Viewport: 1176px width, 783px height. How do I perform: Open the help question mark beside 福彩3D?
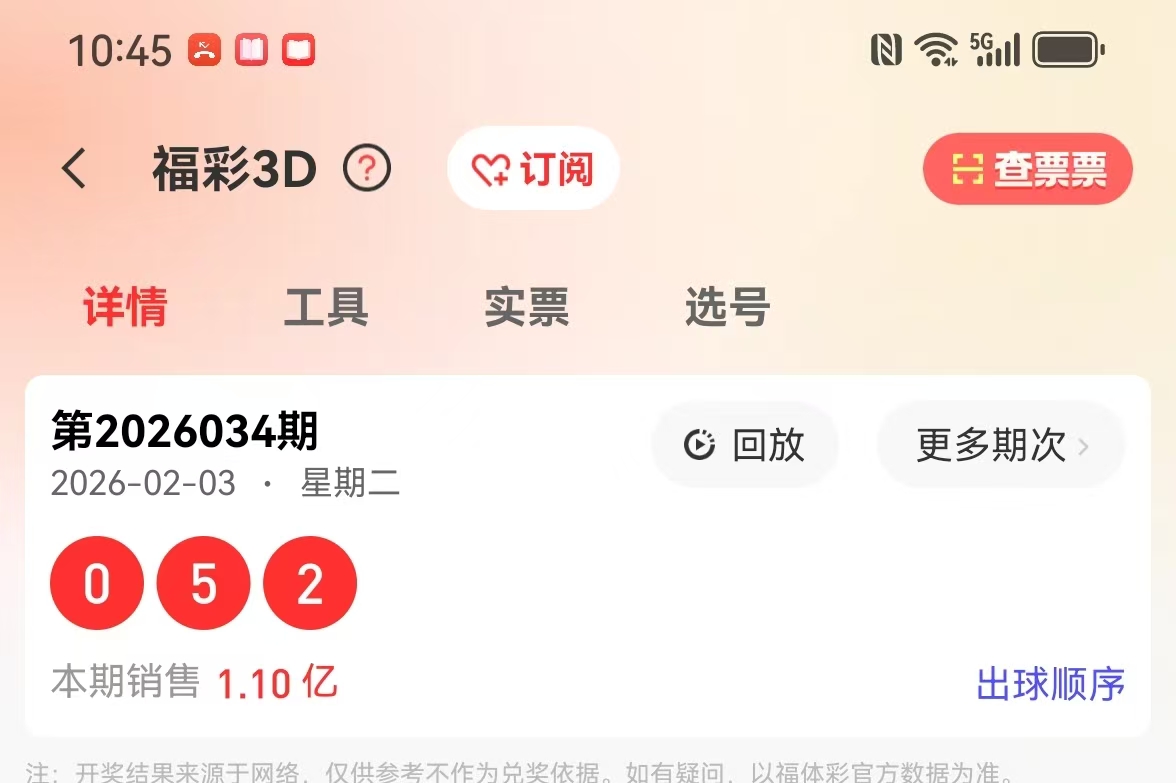click(367, 169)
